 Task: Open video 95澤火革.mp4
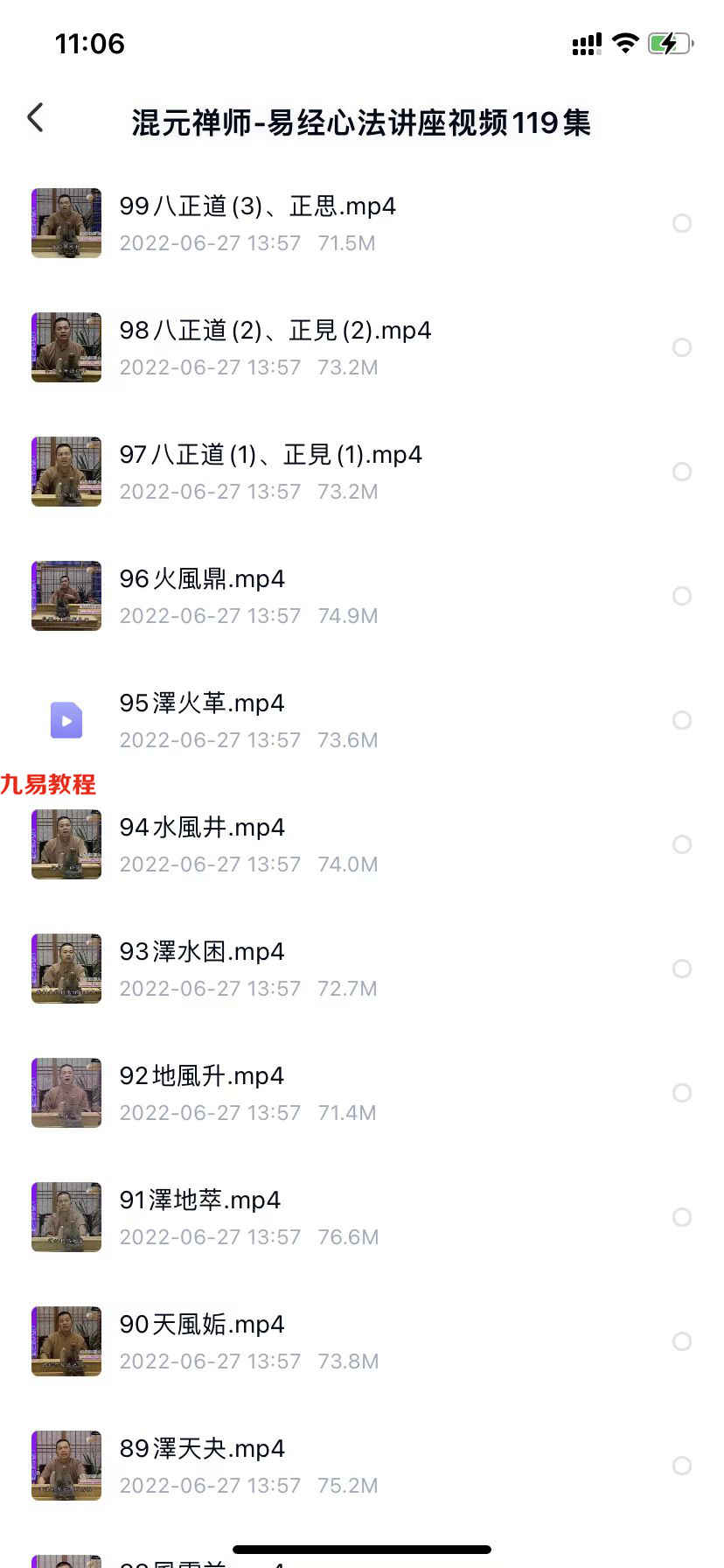click(362, 720)
